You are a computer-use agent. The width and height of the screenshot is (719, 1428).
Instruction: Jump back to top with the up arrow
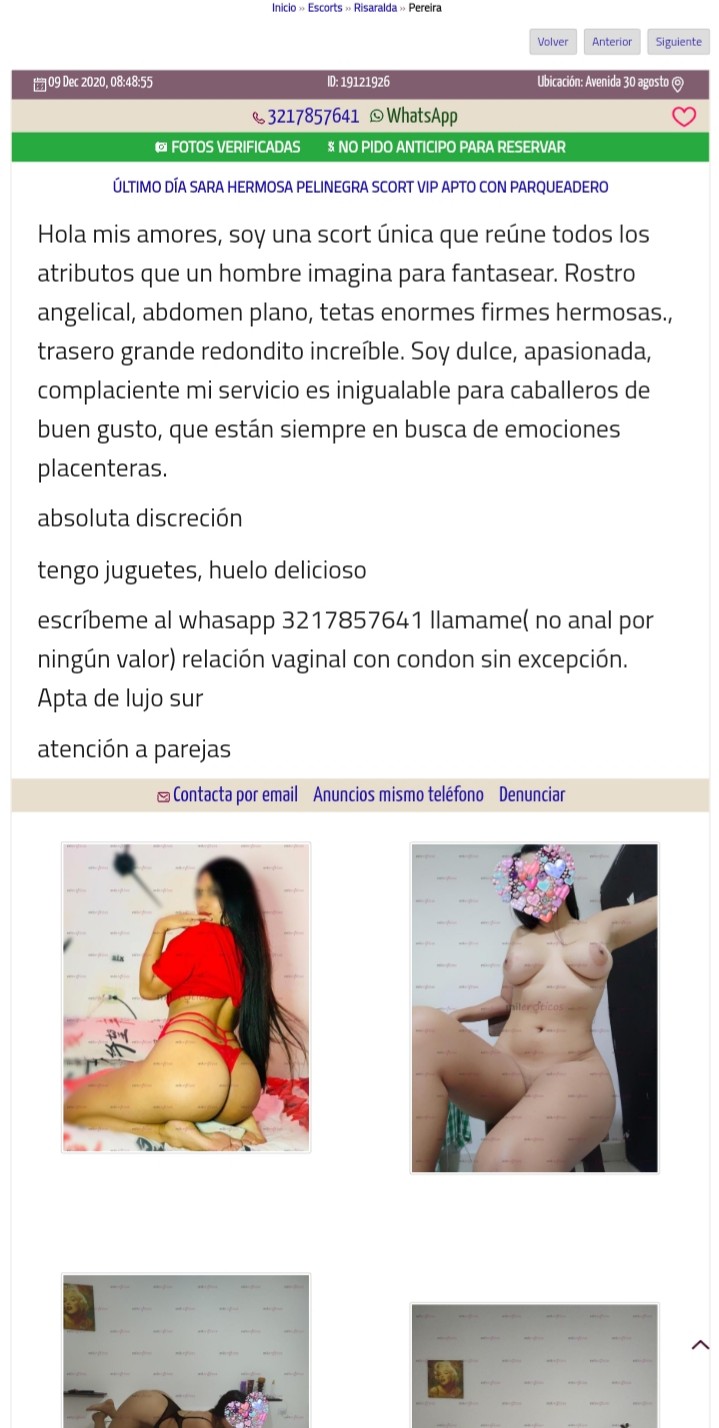coord(700,1345)
